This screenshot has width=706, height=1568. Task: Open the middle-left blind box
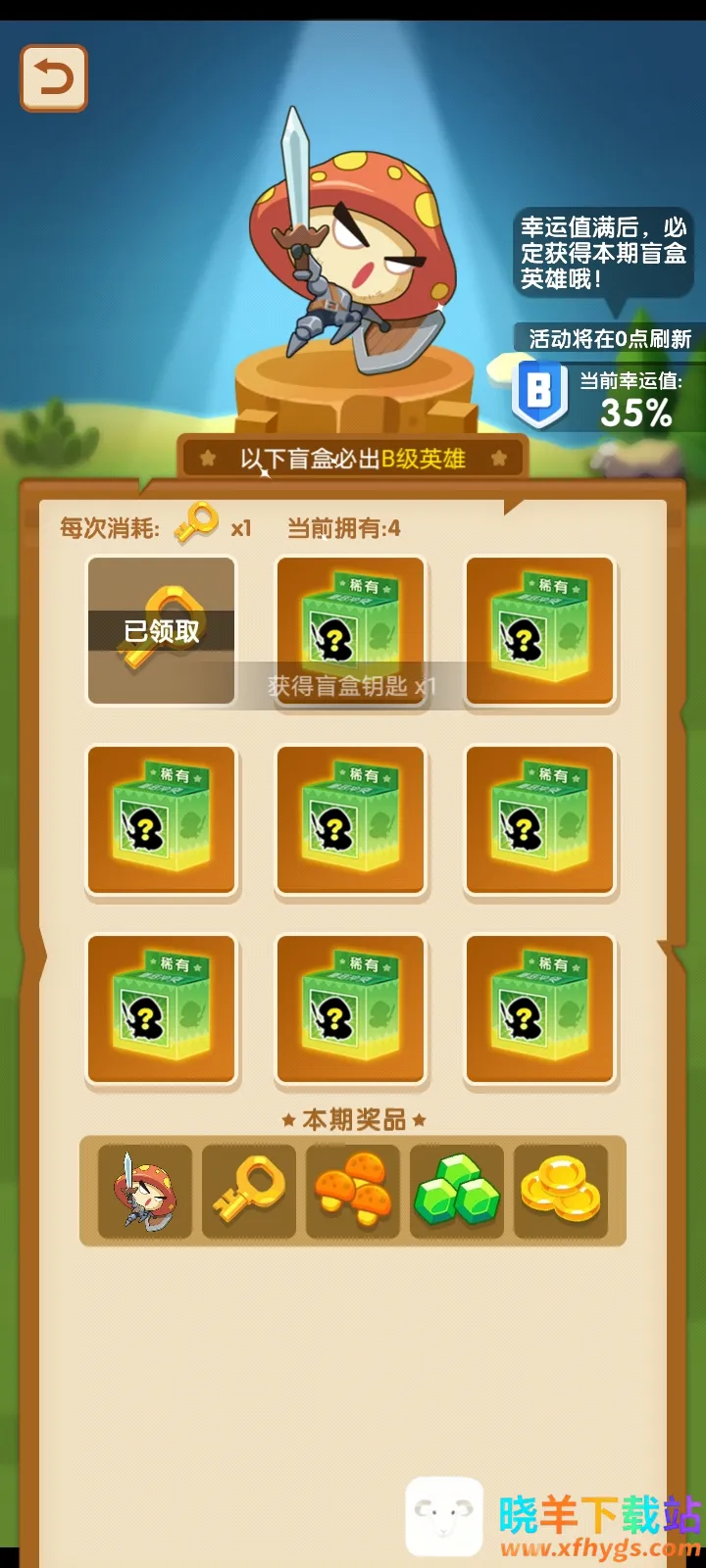[x=162, y=819]
